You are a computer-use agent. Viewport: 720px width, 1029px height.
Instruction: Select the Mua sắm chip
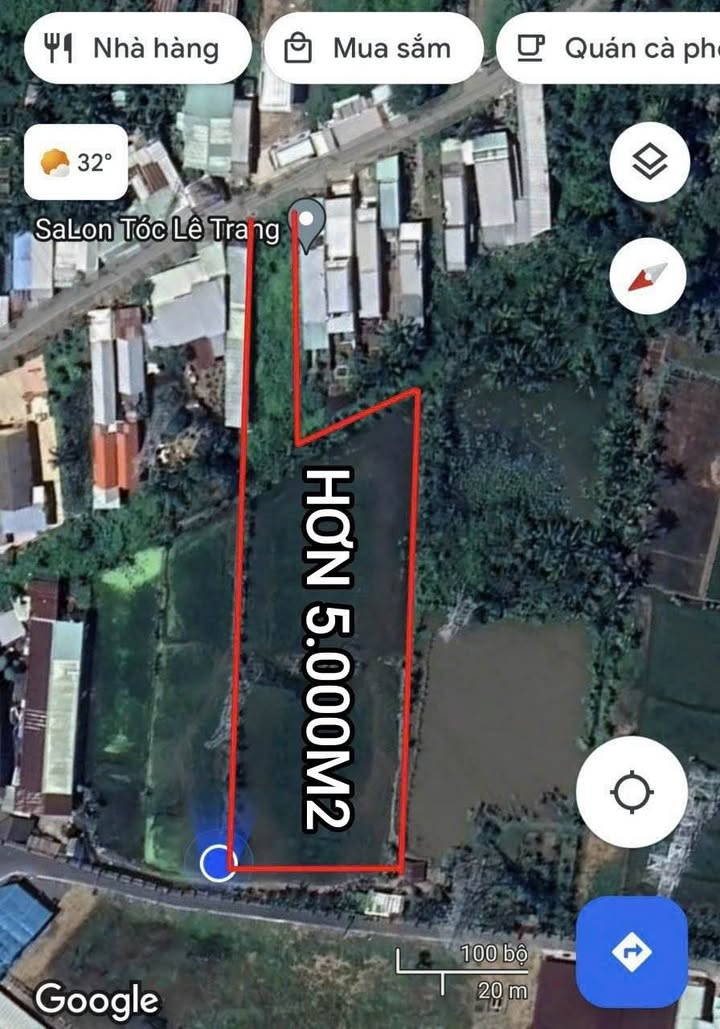point(373,48)
